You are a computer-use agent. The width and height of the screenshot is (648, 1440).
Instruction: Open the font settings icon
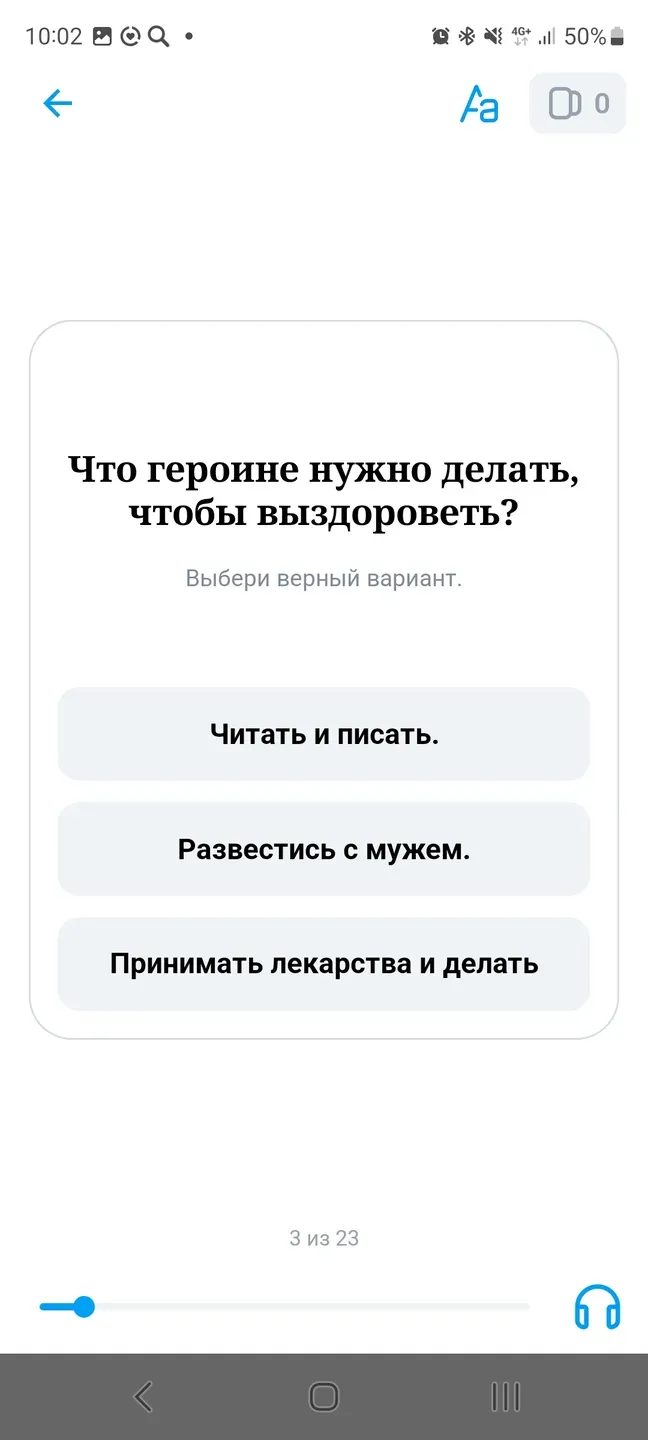[x=479, y=104]
